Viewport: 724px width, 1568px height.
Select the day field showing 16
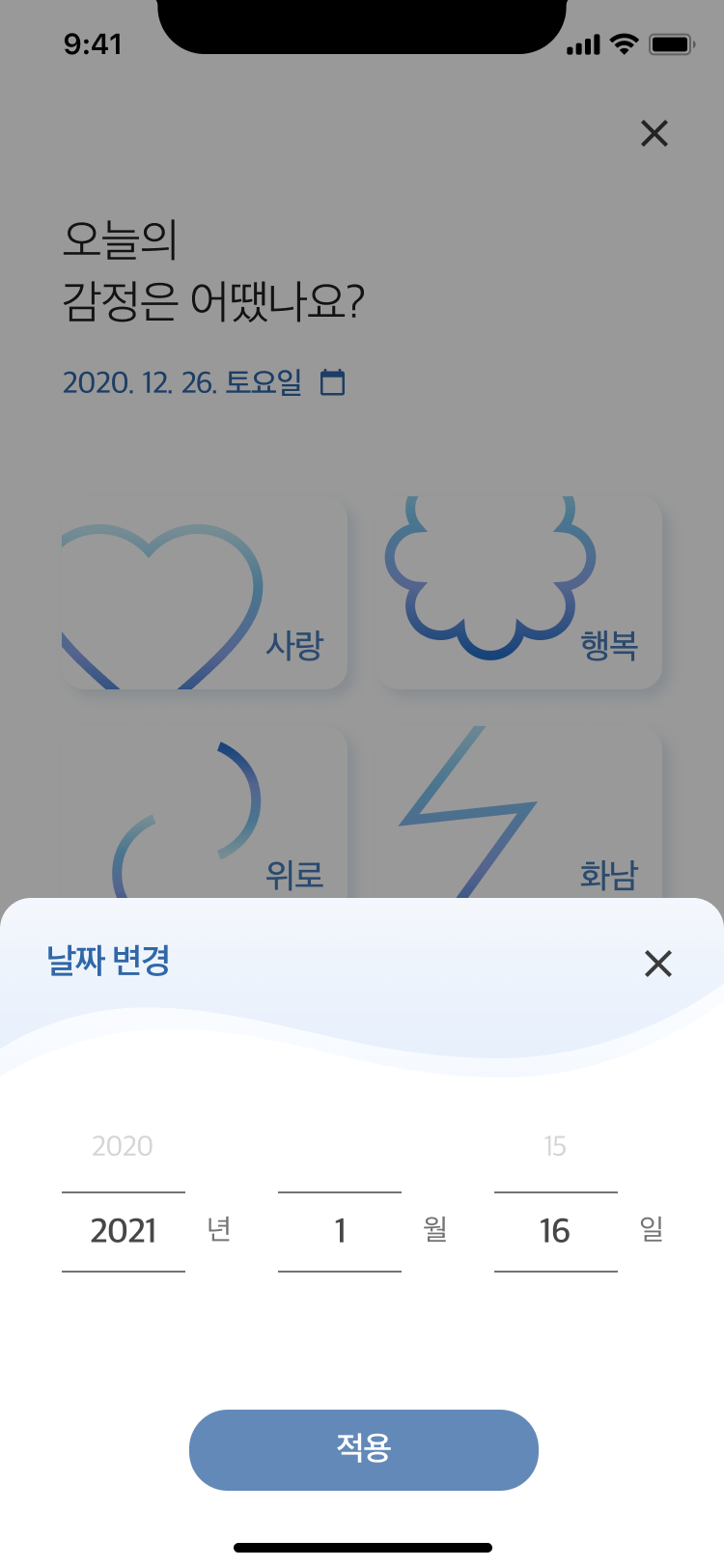(x=555, y=1231)
